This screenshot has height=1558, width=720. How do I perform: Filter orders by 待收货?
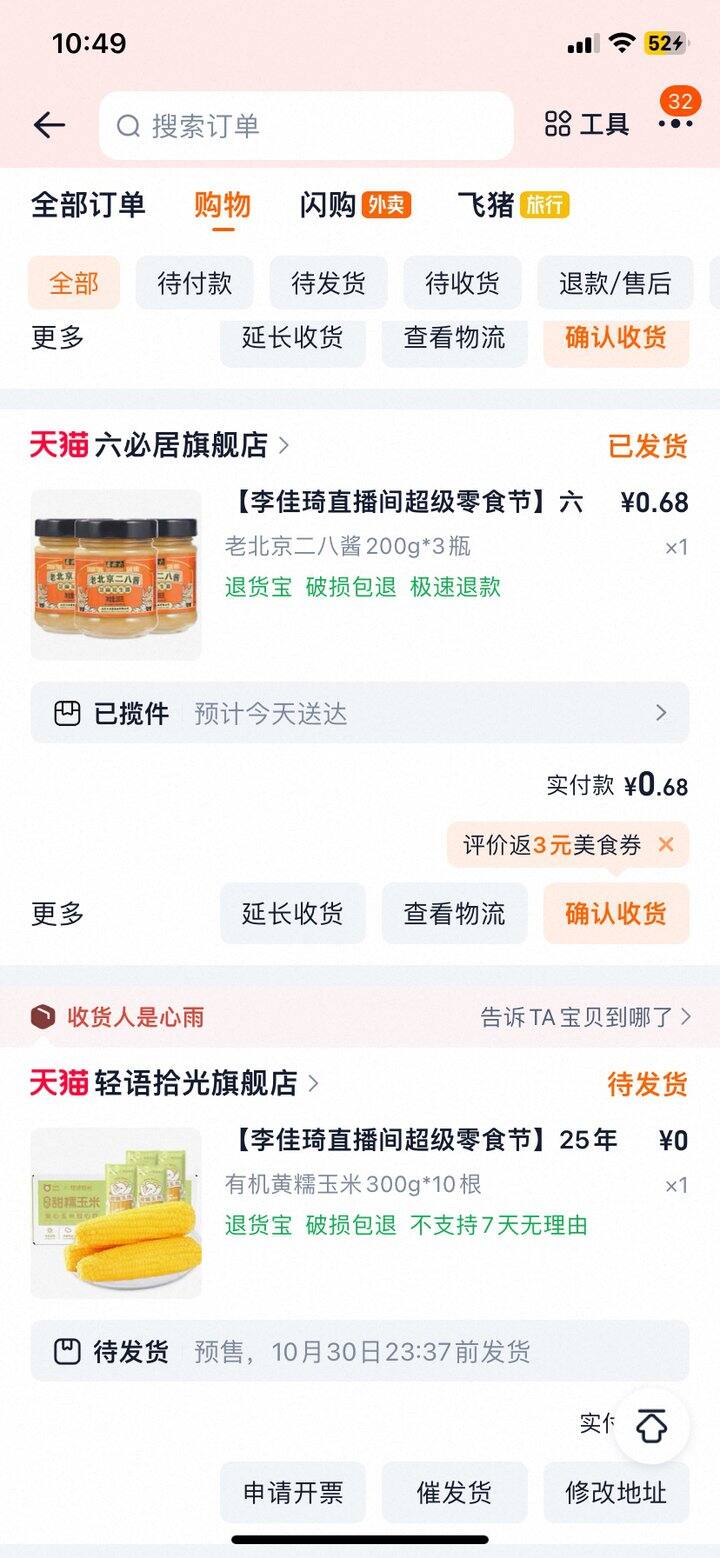(462, 283)
